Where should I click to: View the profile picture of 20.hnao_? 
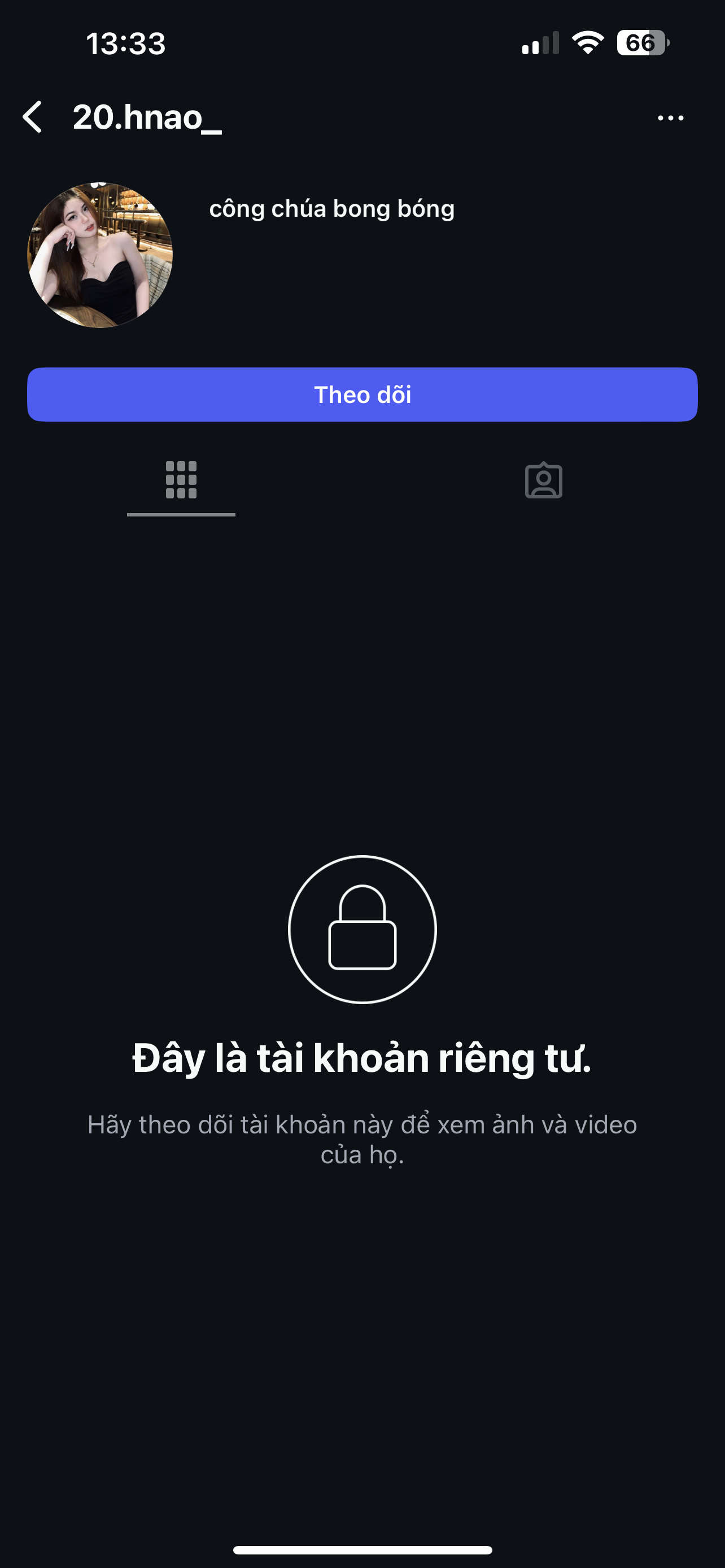[x=100, y=256]
